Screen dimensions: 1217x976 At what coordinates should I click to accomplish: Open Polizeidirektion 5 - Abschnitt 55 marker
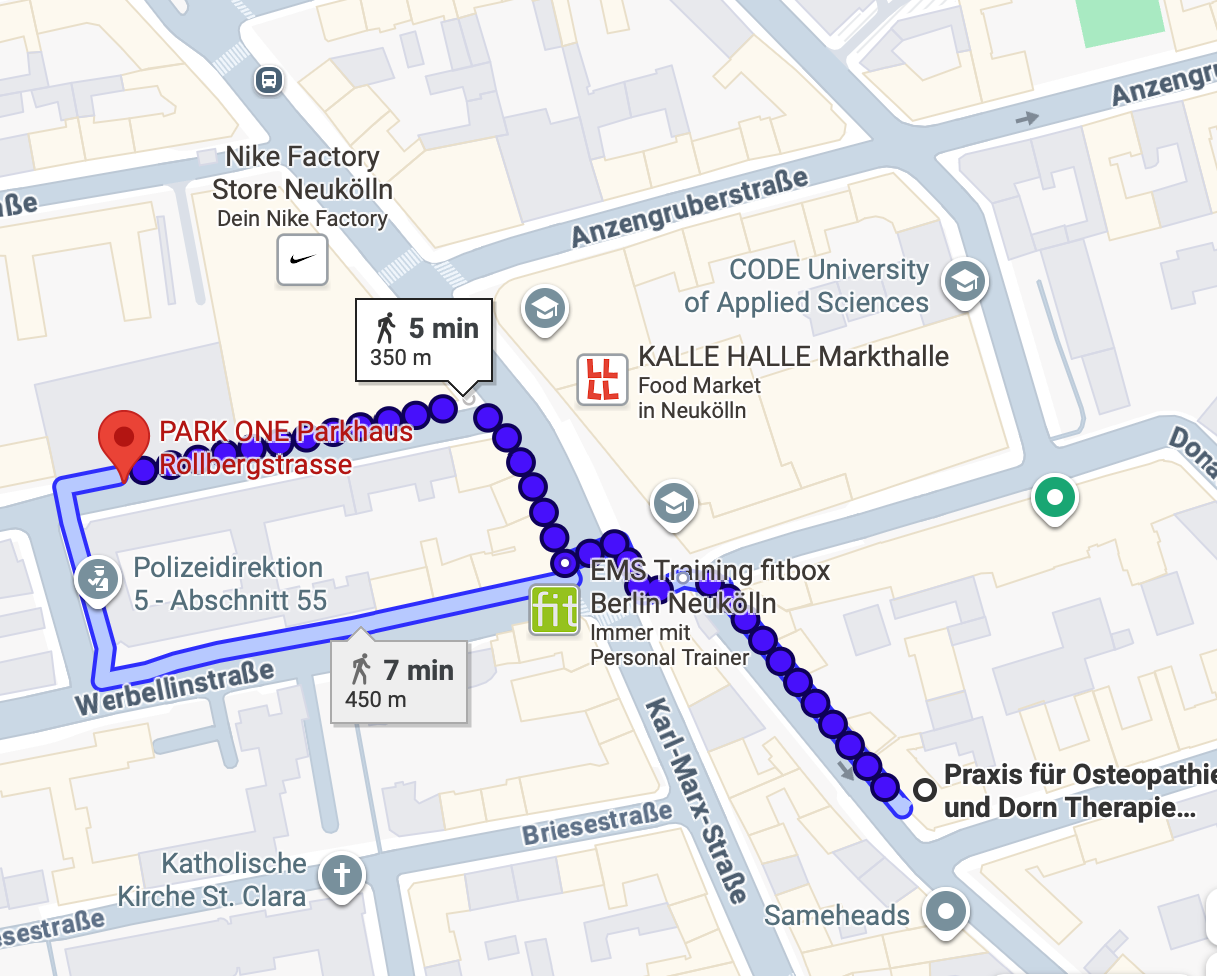pos(97,580)
